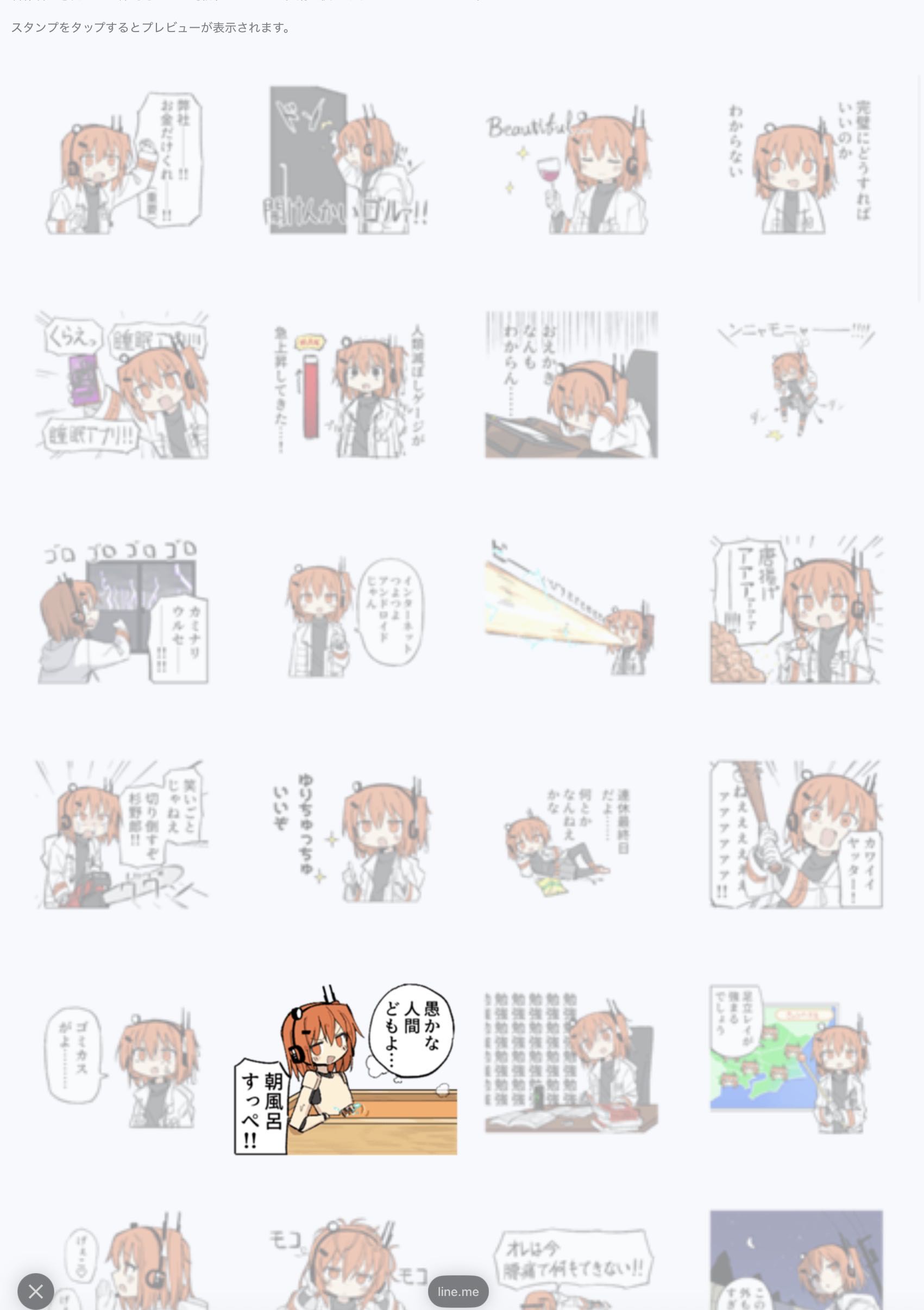Open the laser beam eyes sticker
Image resolution: width=924 pixels, height=1310 pixels.
[x=571, y=610]
